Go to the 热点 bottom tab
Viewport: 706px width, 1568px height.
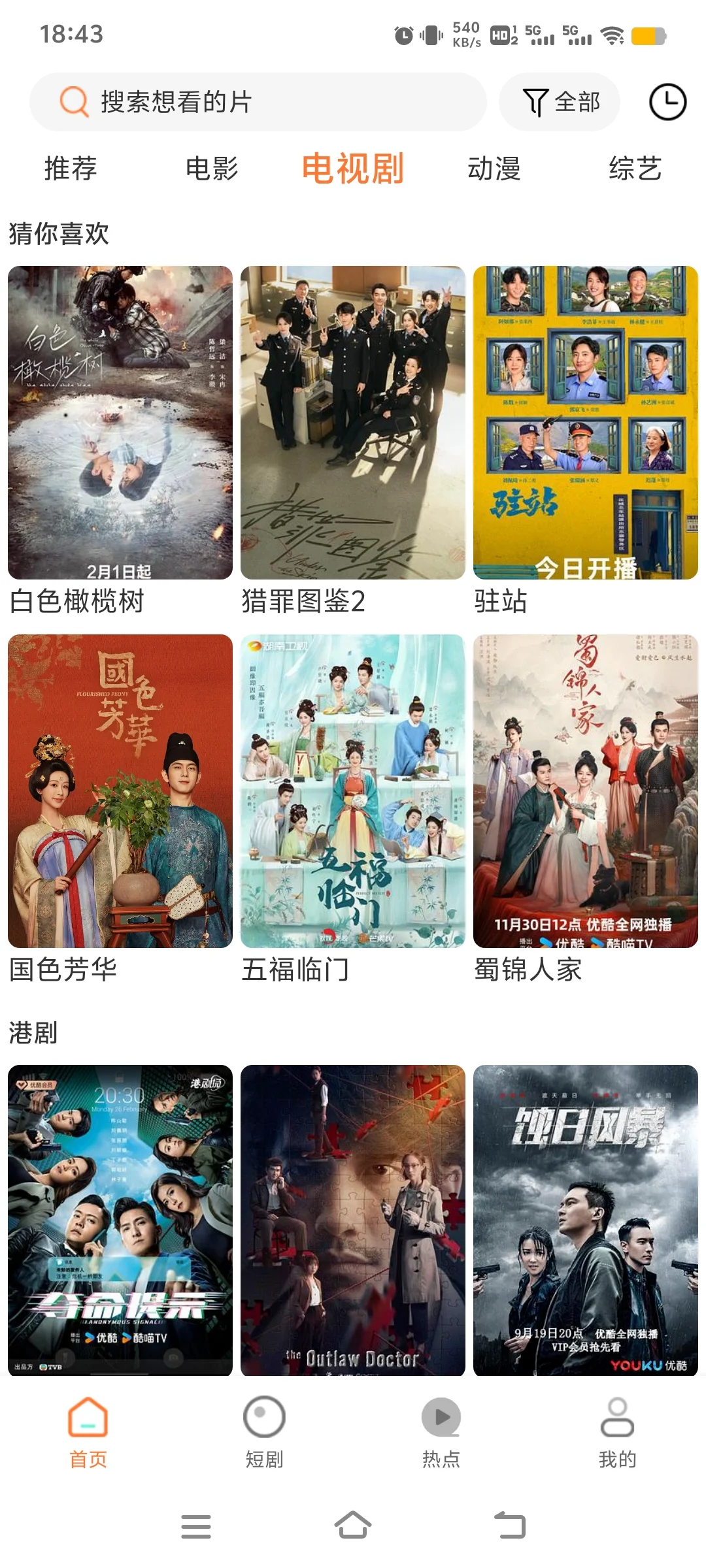[x=441, y=1432]
